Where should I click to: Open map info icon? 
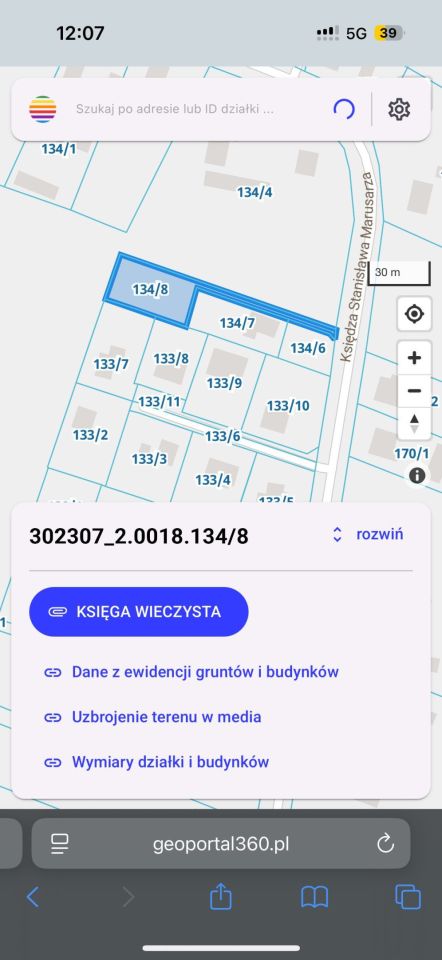(417, 475)
